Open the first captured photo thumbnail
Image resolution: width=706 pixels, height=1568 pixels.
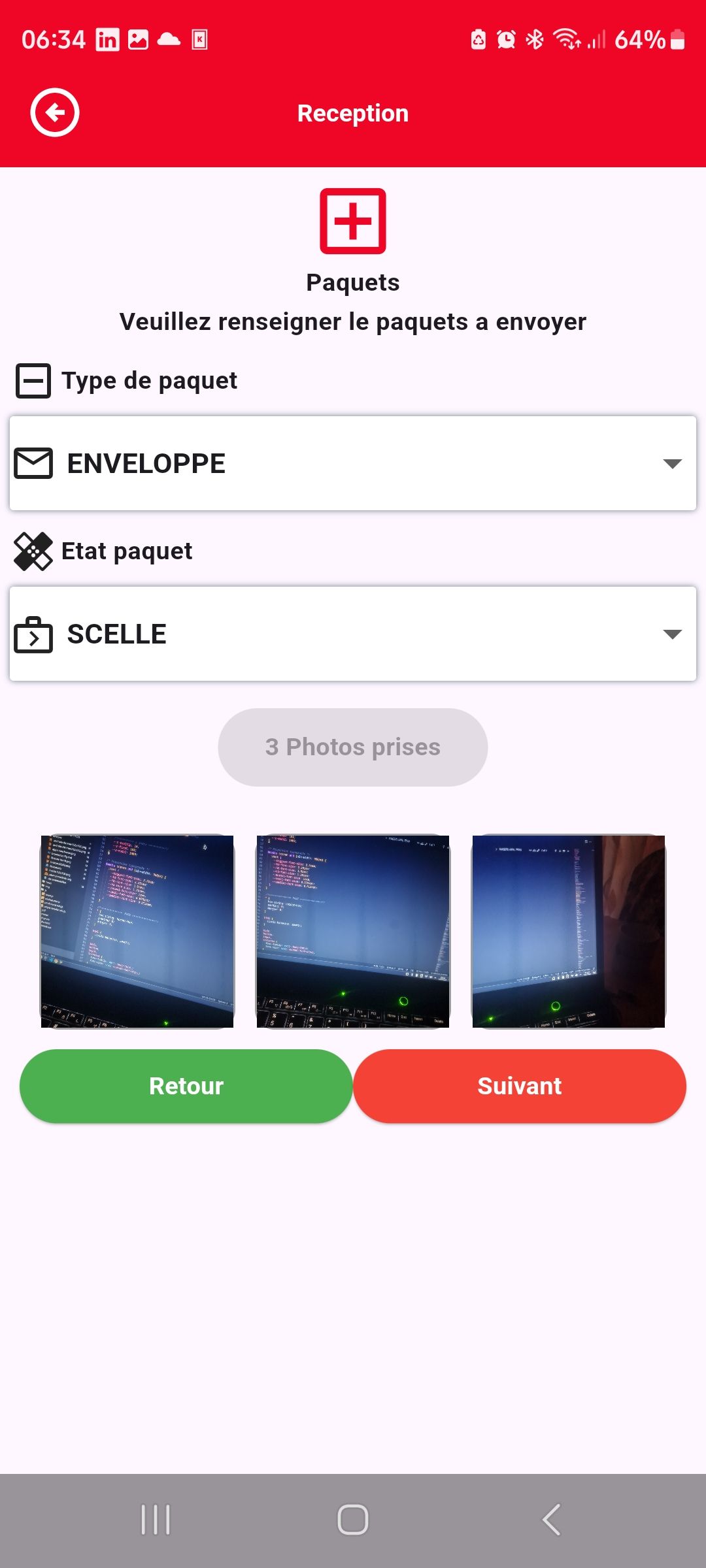137,931
